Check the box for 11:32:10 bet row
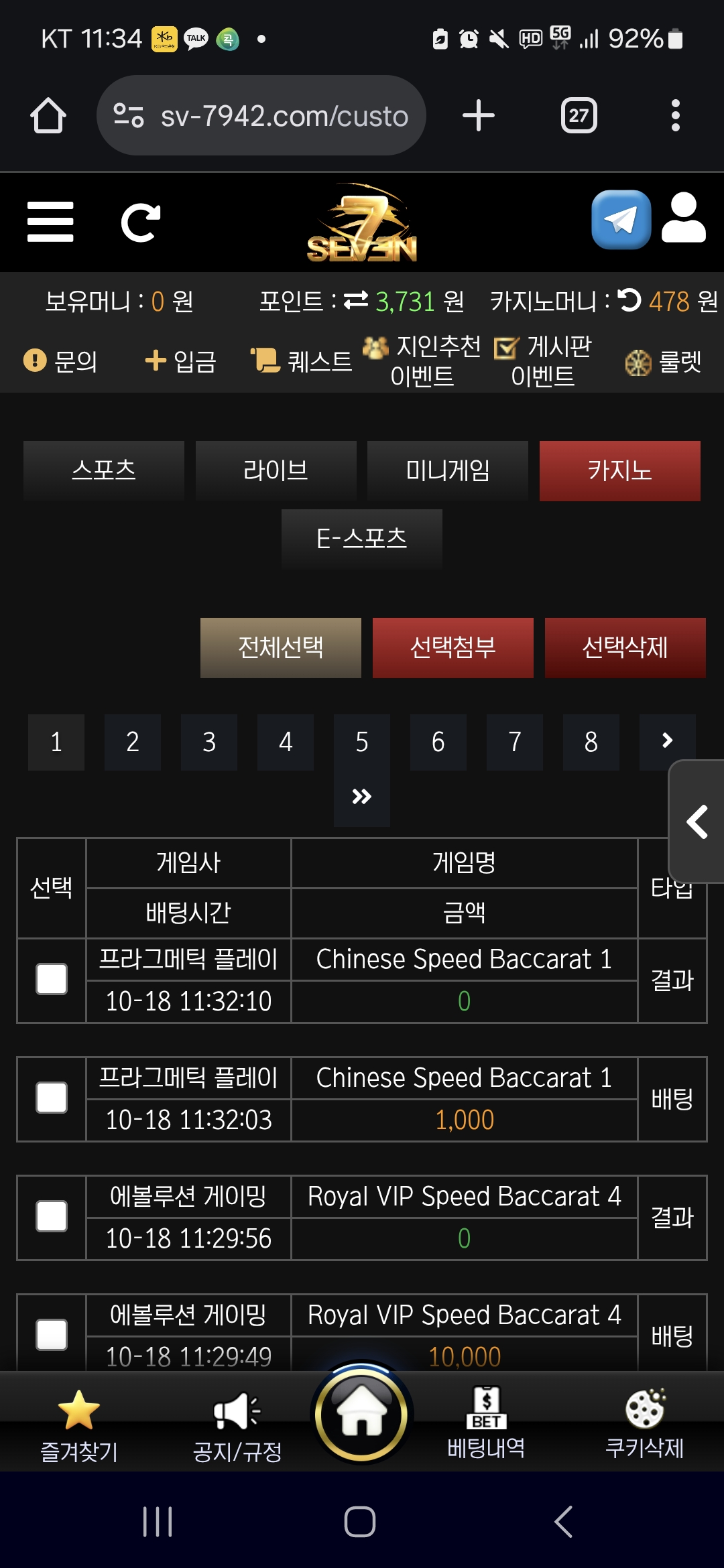 coord(52,980)
